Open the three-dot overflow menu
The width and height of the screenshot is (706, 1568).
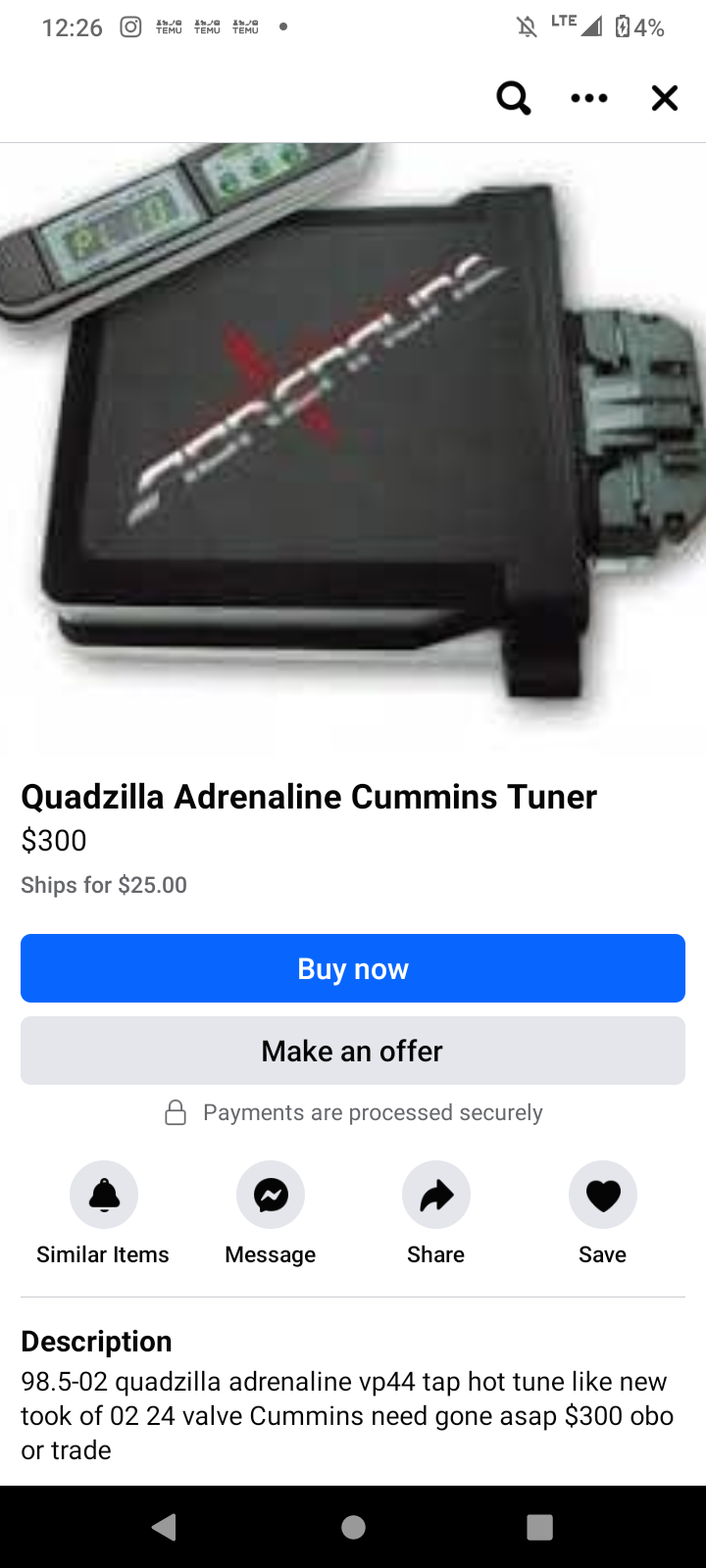589,98
